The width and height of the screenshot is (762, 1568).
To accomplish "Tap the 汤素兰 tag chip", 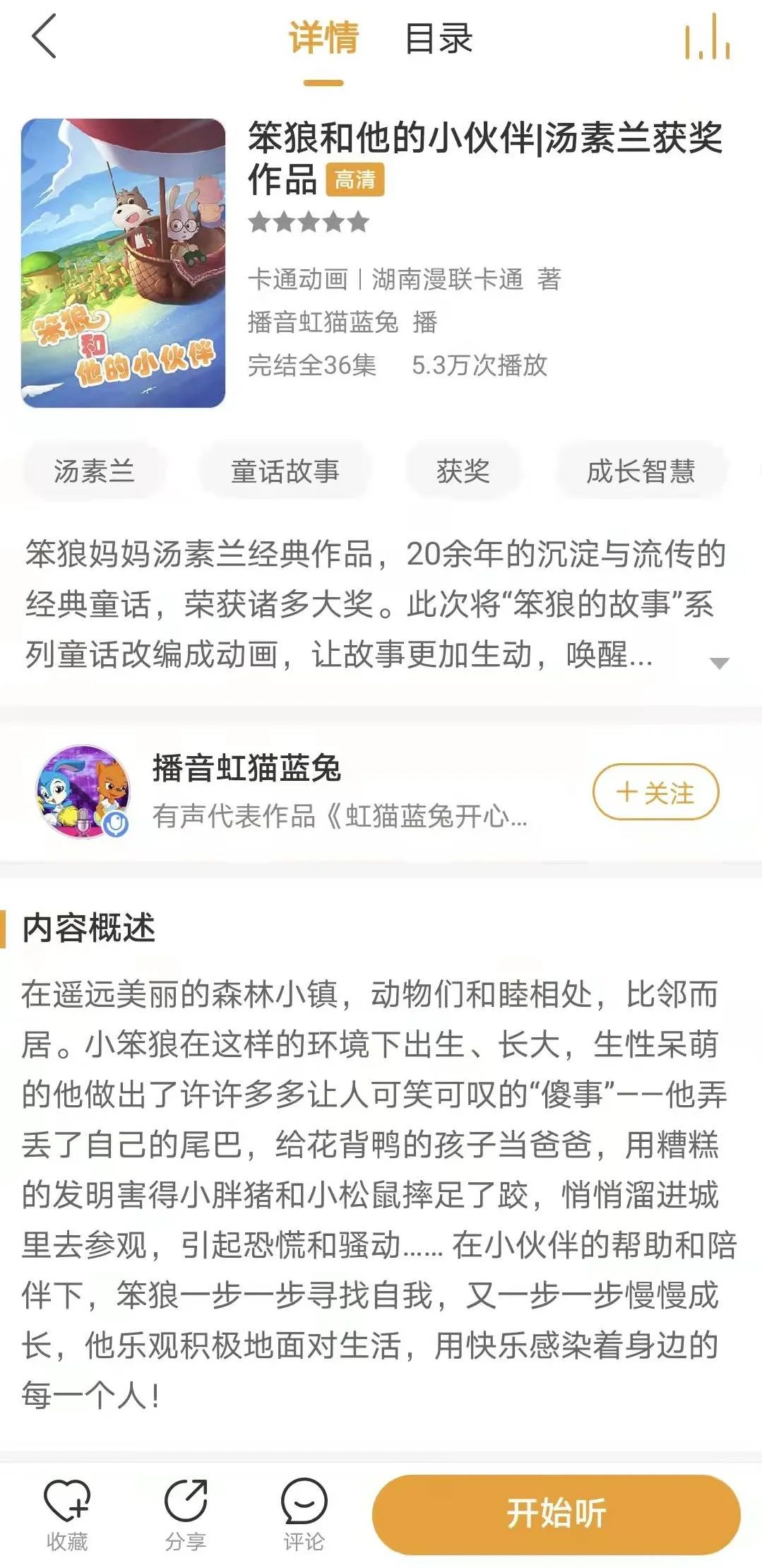I will point(94,471).
